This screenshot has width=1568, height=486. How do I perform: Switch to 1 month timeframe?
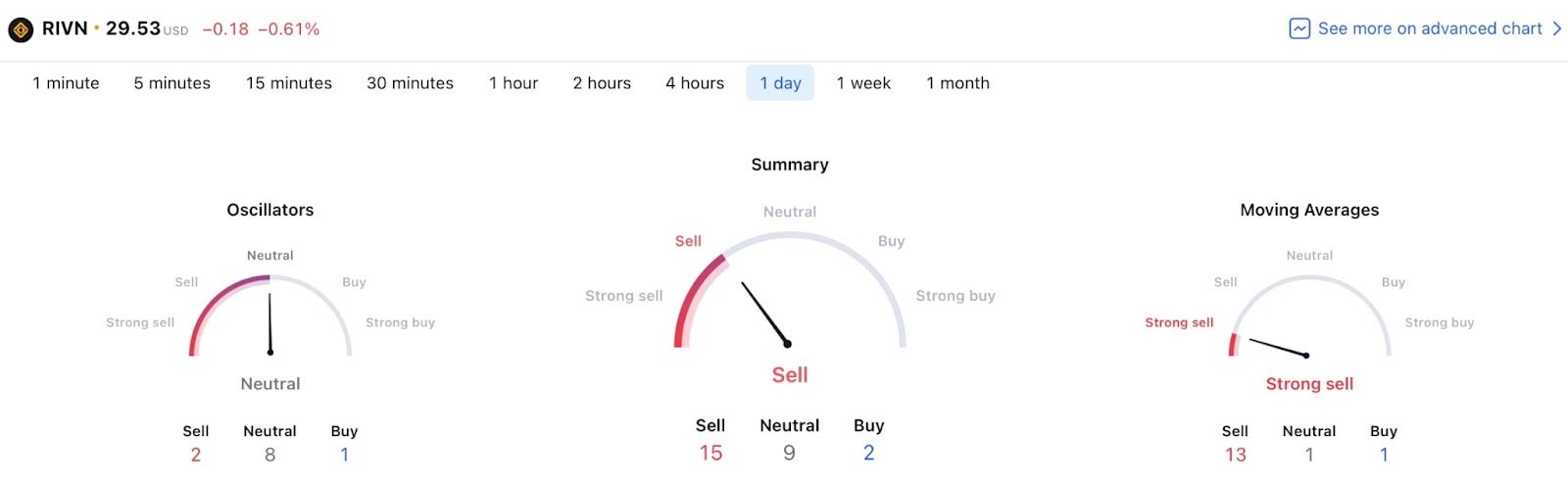[x=957, y=83]
